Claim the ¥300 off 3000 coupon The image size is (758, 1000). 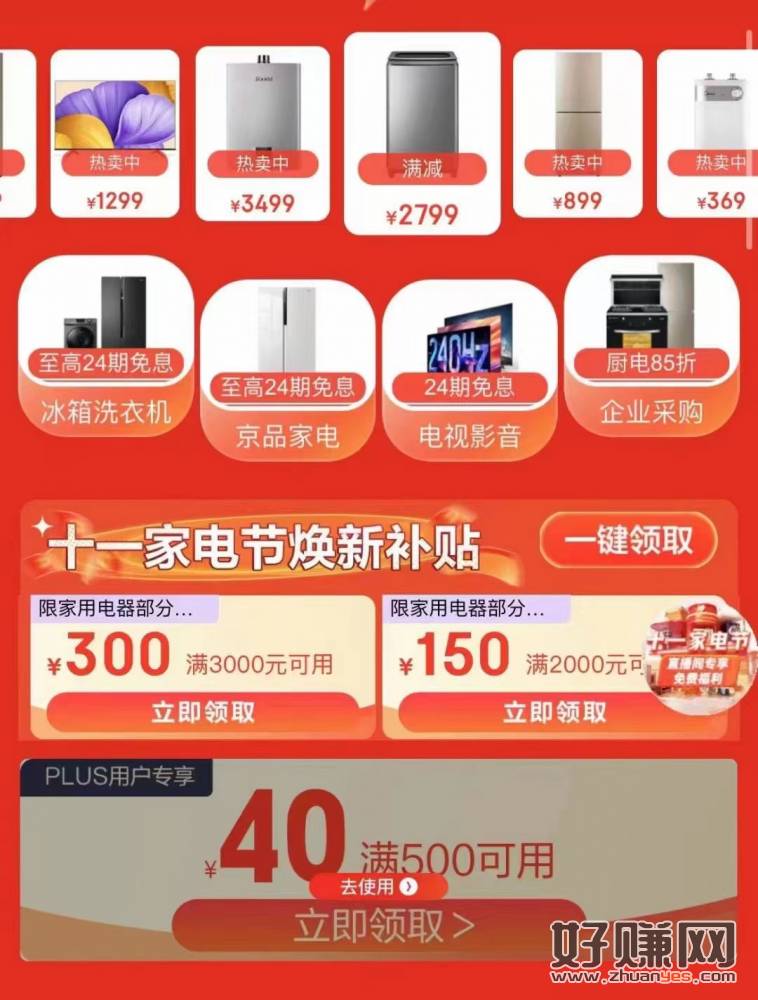coord(203,712)
